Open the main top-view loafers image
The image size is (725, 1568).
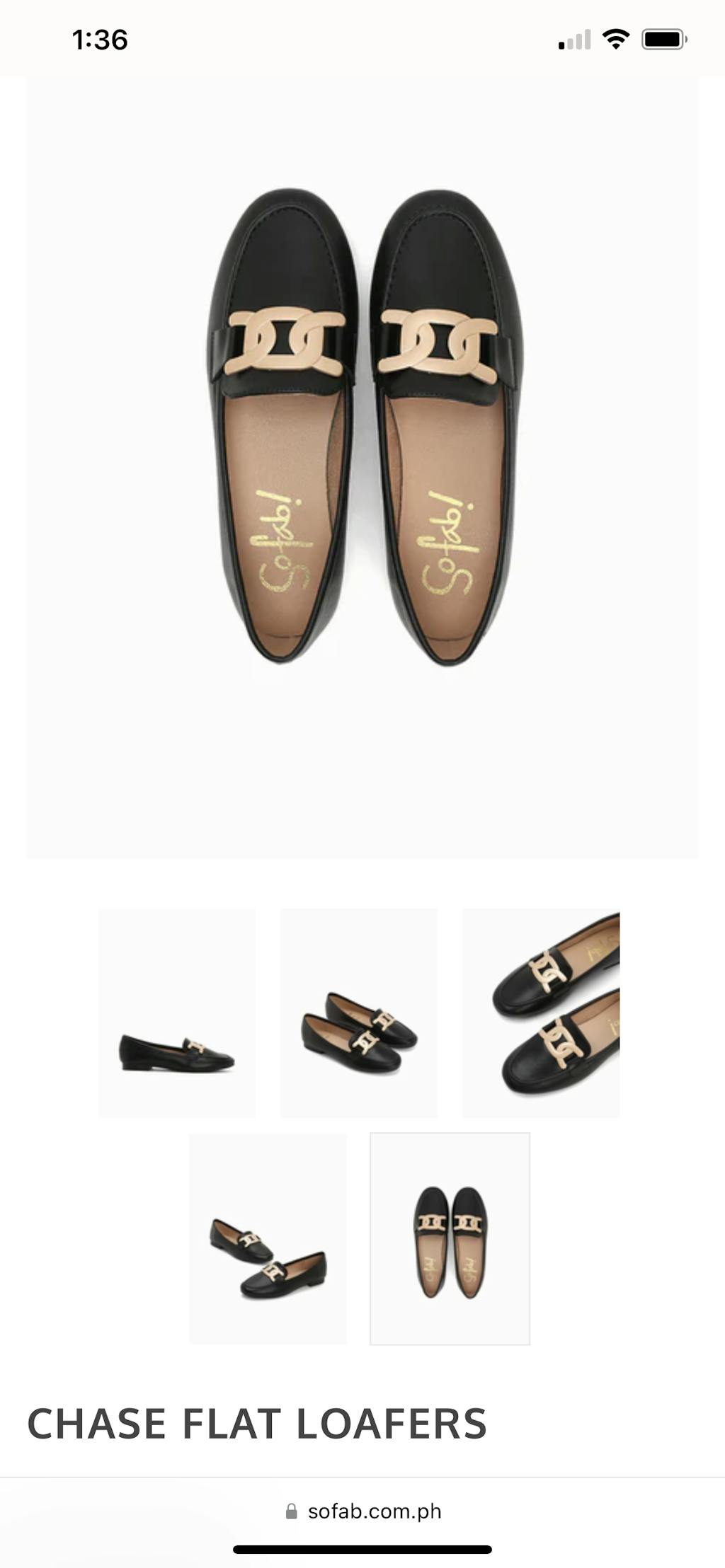[x=362, y=467]
